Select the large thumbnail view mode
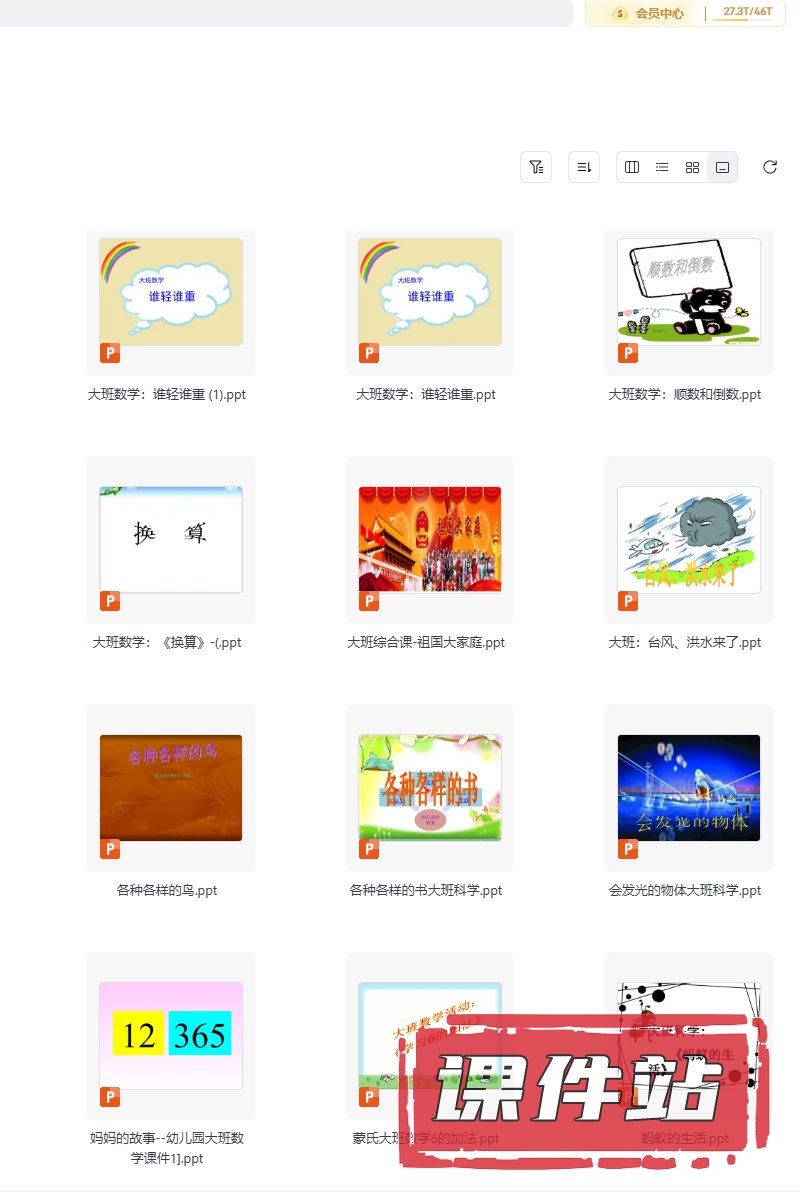Viewport: 800px width, 1200px height. coord(722,167)
